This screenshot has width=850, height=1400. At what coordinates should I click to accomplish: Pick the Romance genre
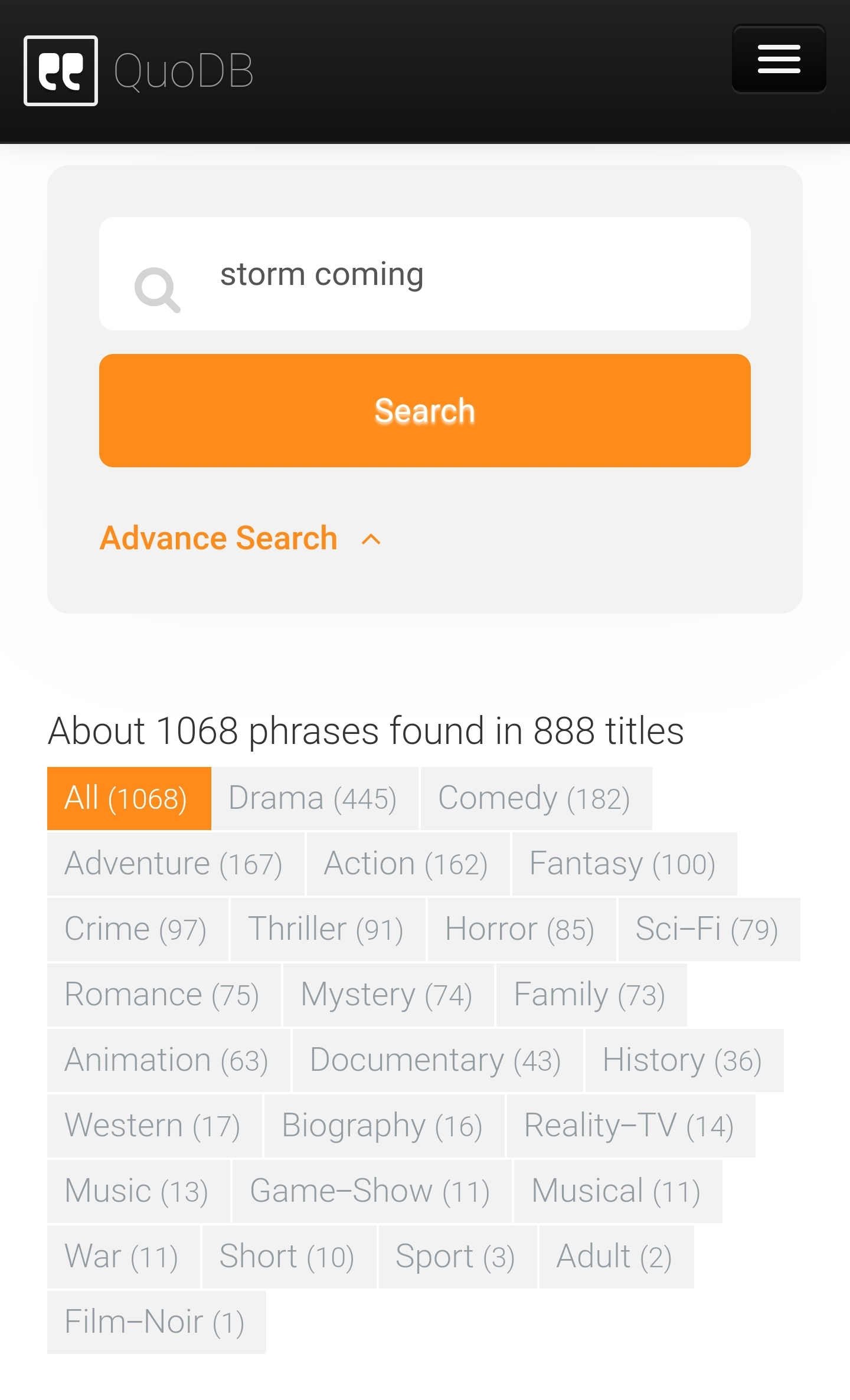click(x=164, y=995)
